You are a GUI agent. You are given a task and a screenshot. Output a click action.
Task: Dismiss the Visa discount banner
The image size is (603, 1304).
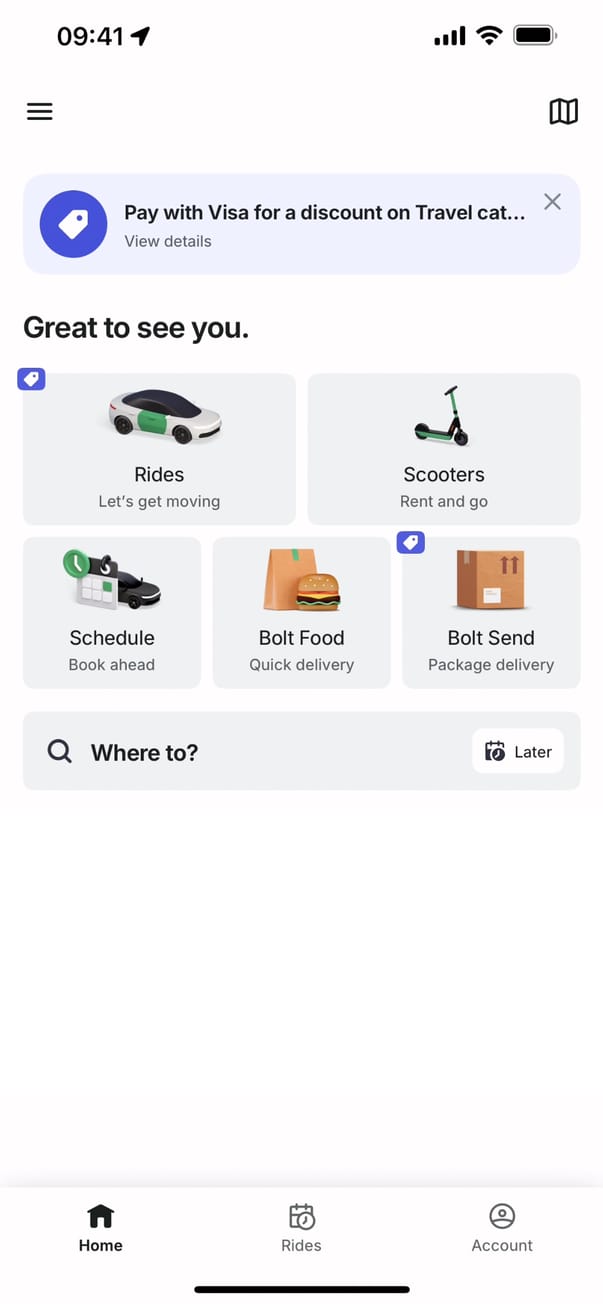(552, 202)
